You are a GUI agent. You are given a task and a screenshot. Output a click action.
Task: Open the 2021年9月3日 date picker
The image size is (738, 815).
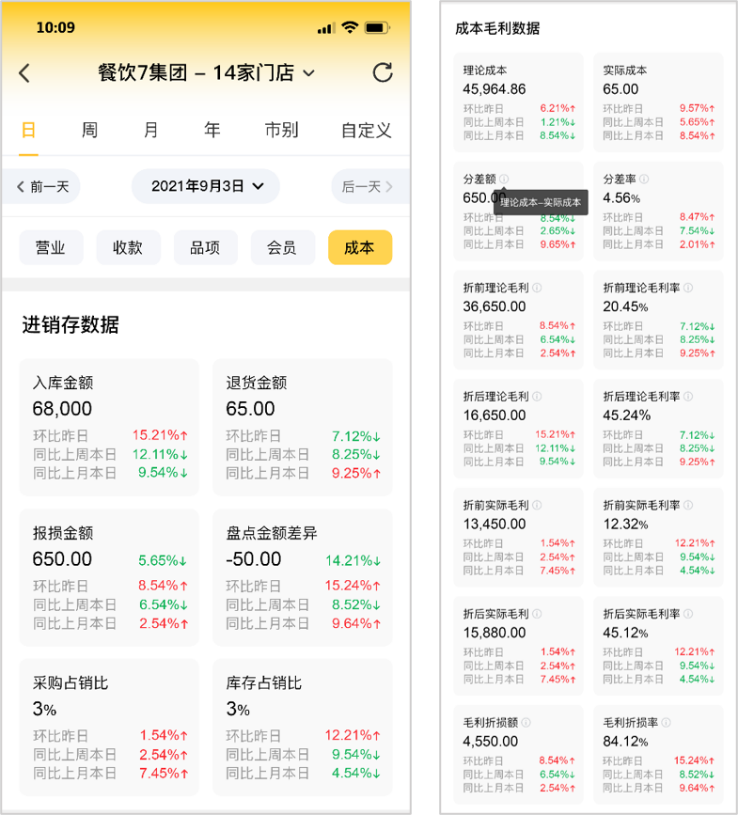click(x=206, y=186)
